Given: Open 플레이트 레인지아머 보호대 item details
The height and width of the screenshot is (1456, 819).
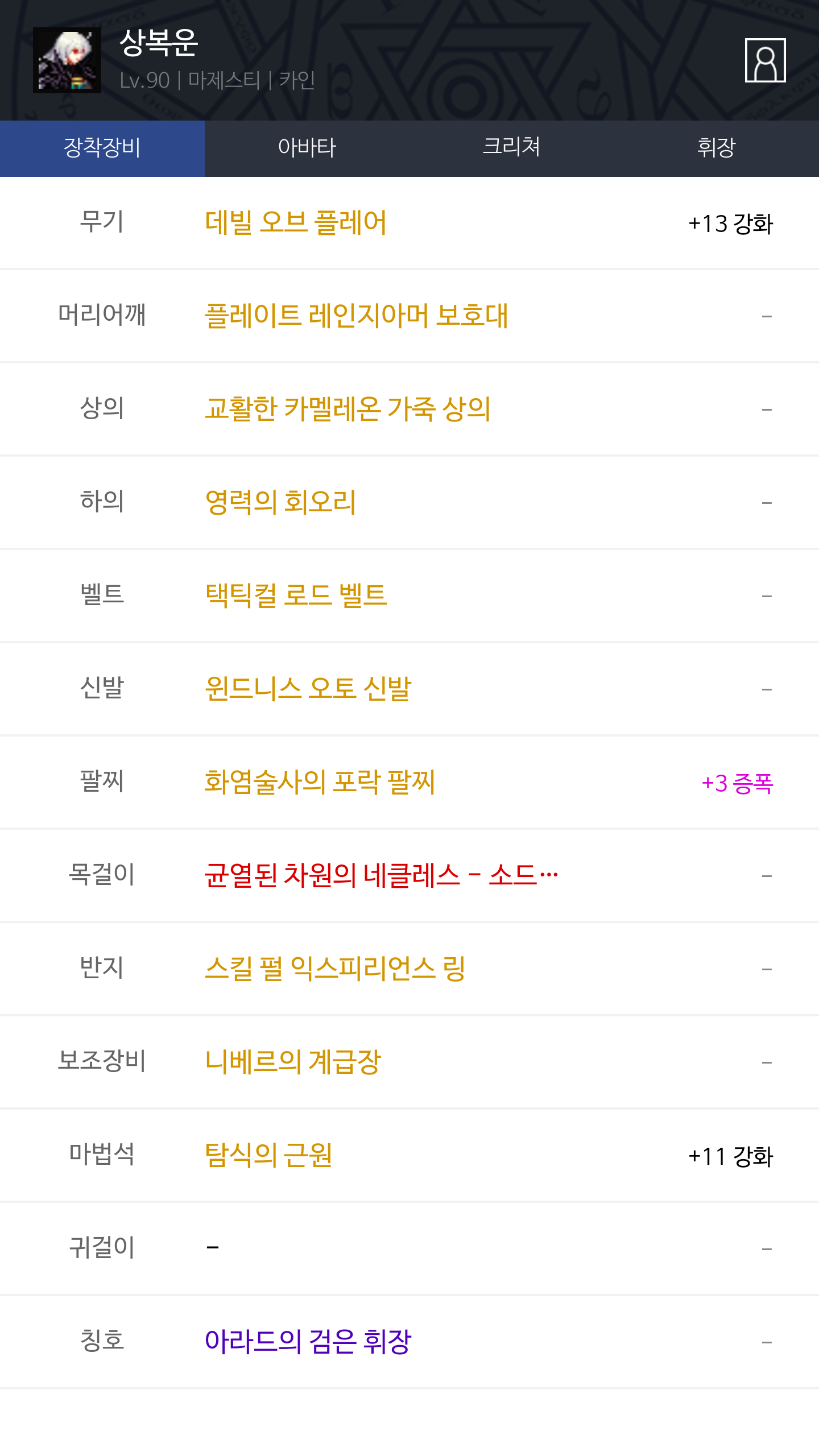Looking at the screenshot, I should [356, 316].
